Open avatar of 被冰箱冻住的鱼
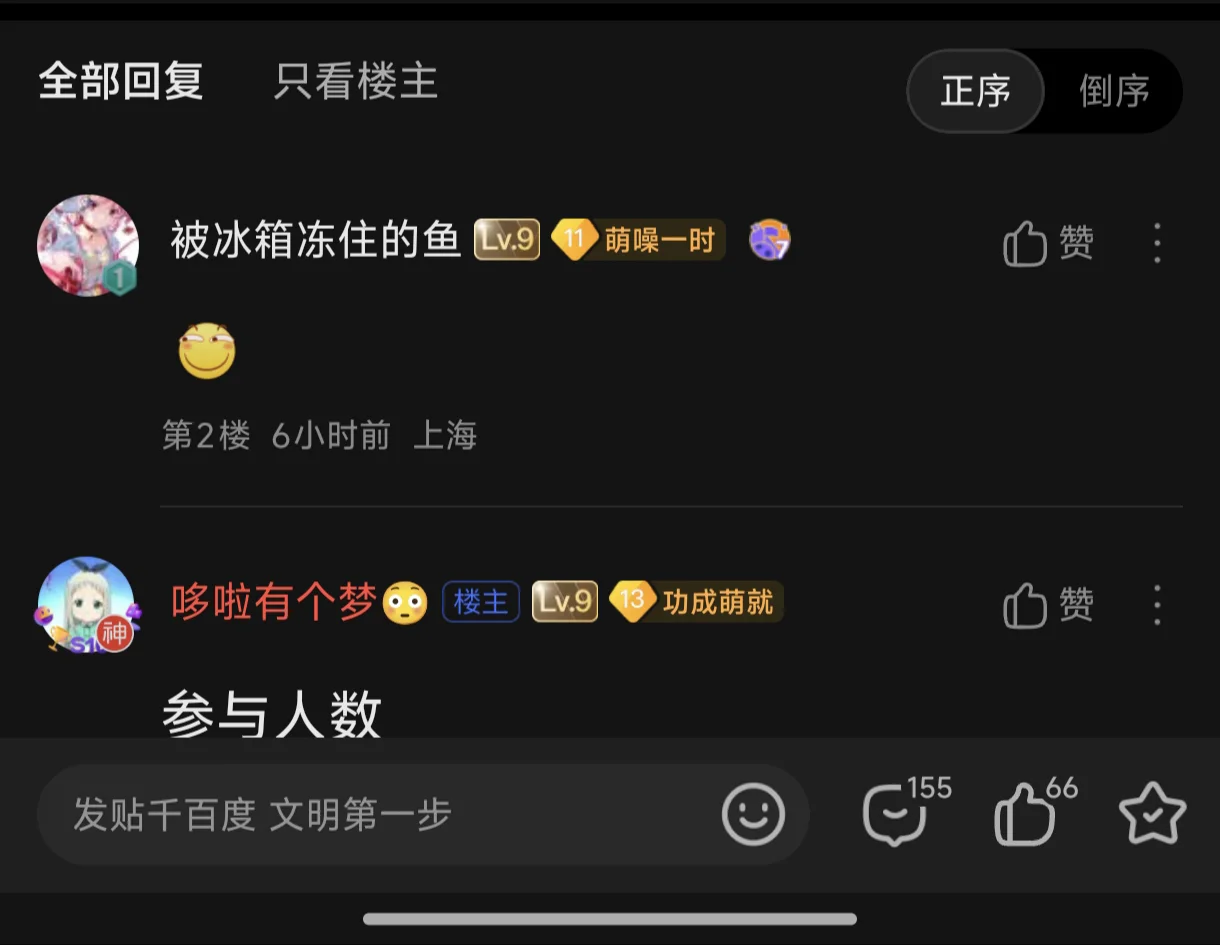The width and height of the screenshot is (1220, 945). coord(88,245)
